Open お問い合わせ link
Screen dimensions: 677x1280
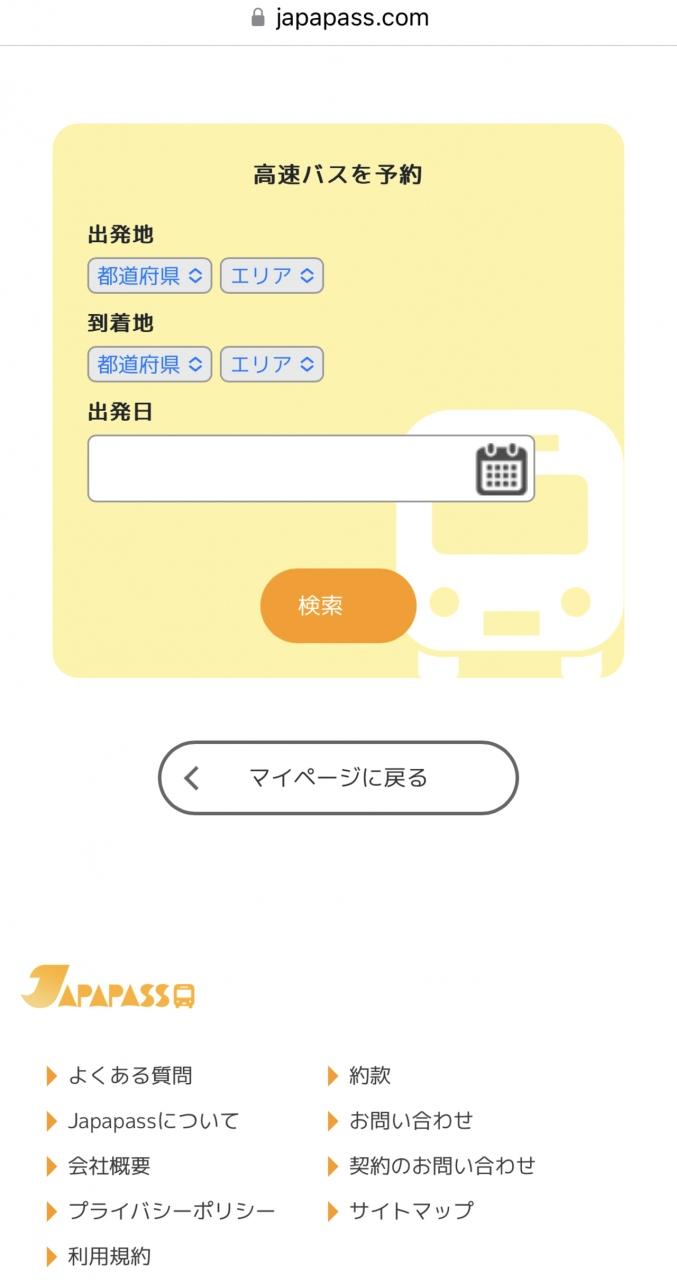[x=410, y=1121]
